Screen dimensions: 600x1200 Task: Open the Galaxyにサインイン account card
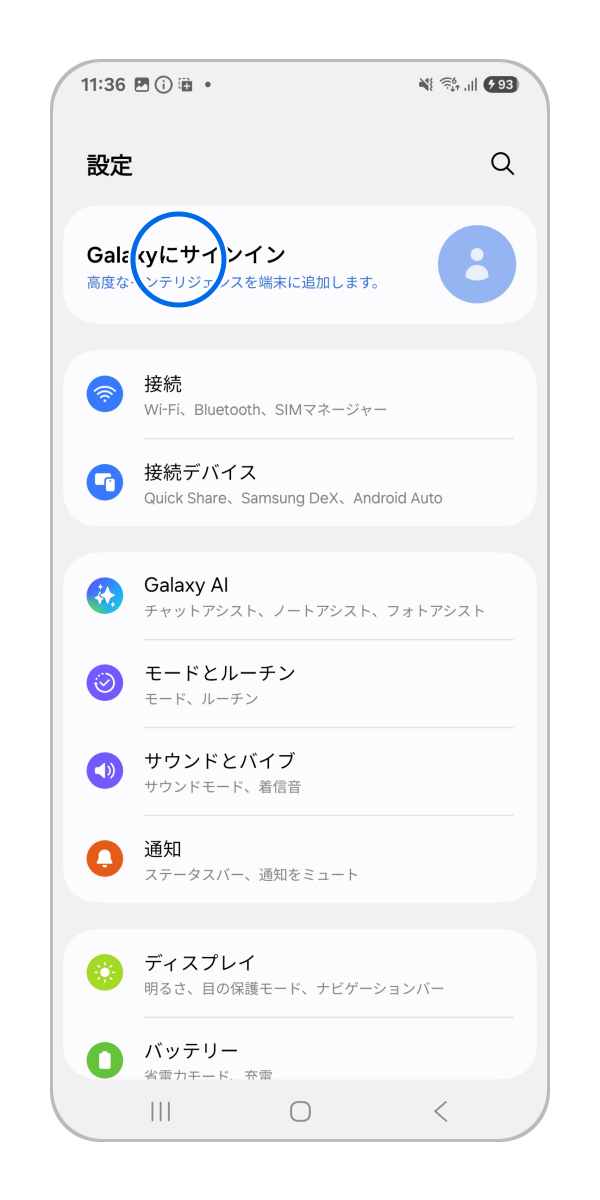(x=300, y=265)
